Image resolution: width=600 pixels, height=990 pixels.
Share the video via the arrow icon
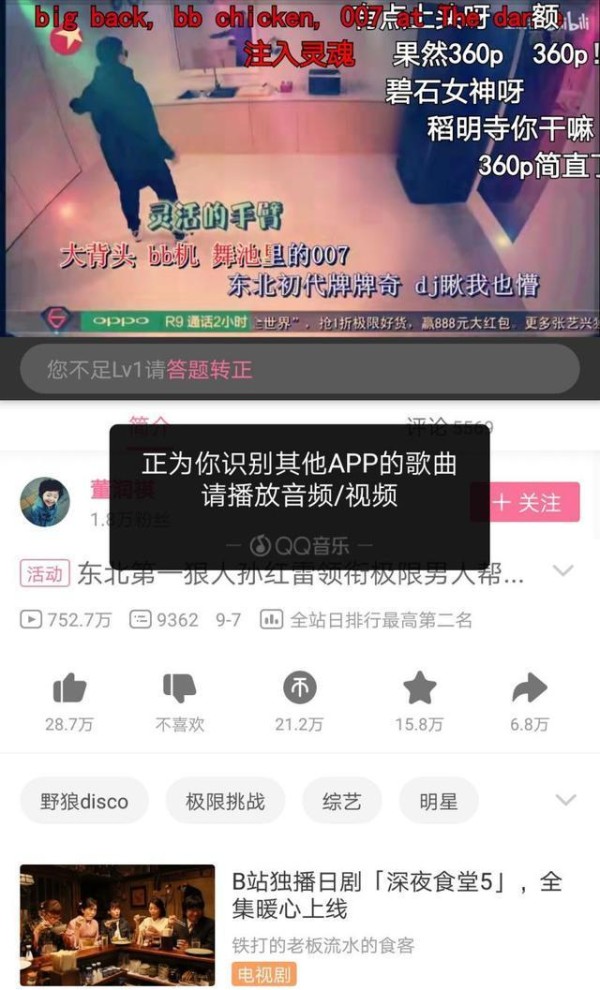529,688
